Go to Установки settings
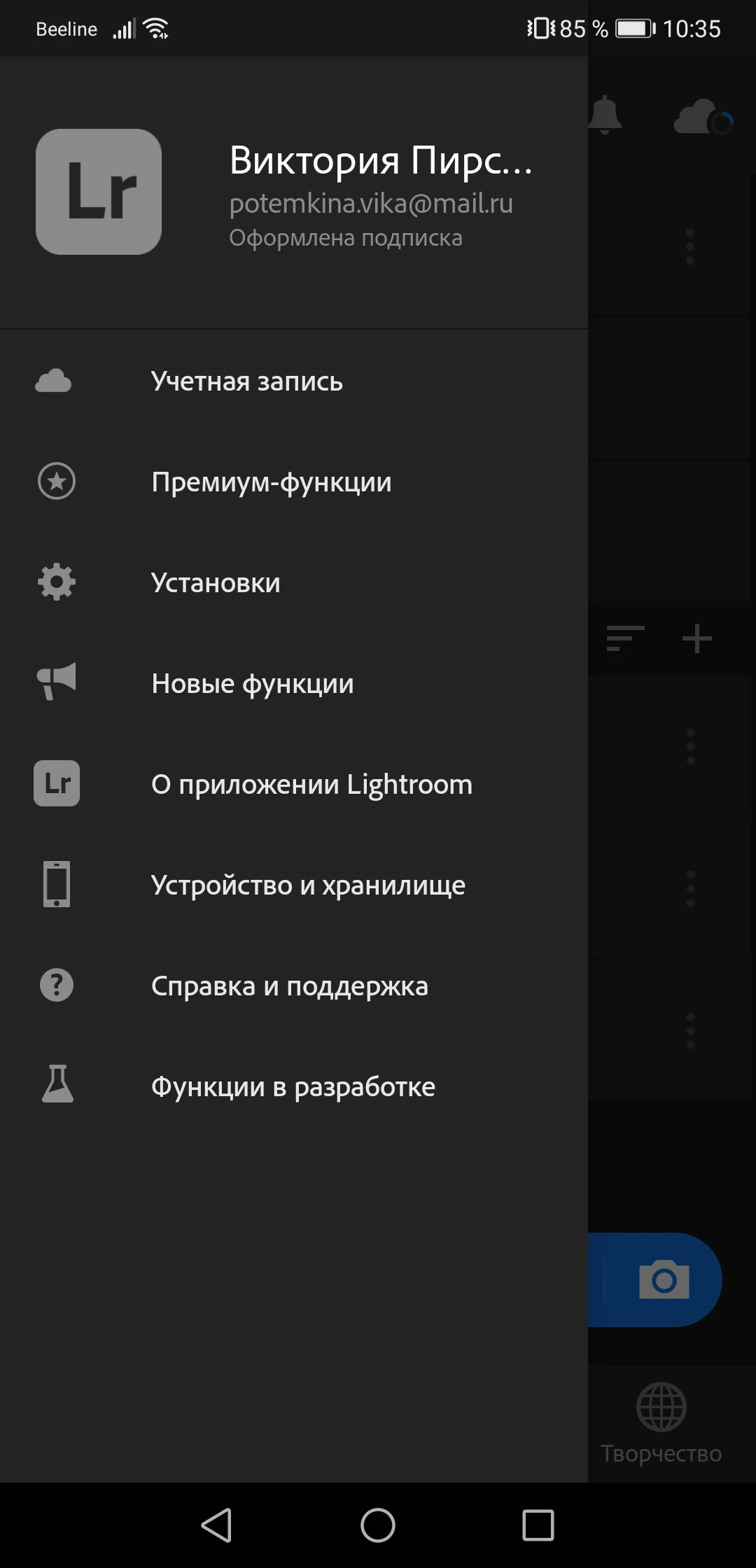 coord(216,583)
